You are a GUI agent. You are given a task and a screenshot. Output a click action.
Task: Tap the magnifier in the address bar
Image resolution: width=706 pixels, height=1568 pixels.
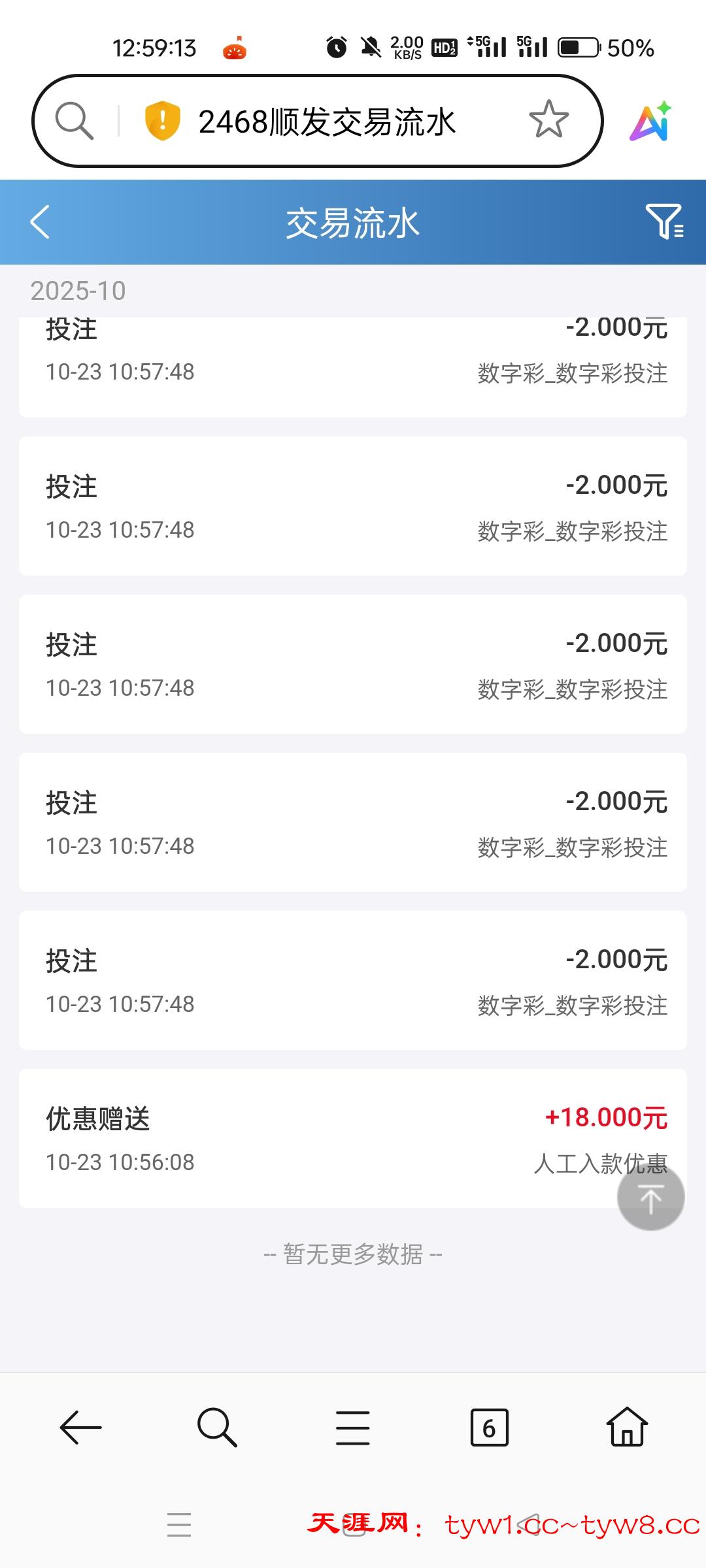[74, 121]
